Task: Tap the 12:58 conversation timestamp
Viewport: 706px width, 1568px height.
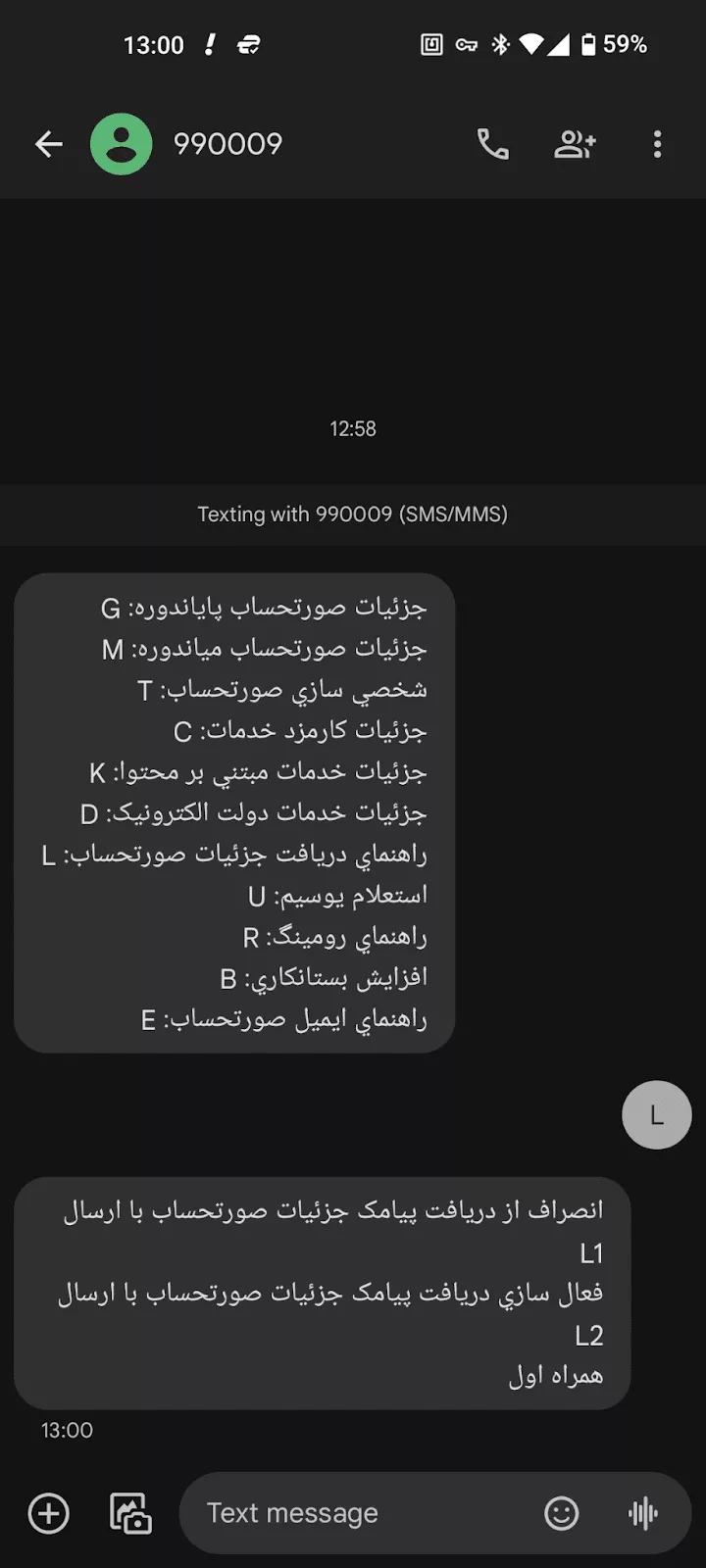Action: click(x=353, y=428)
